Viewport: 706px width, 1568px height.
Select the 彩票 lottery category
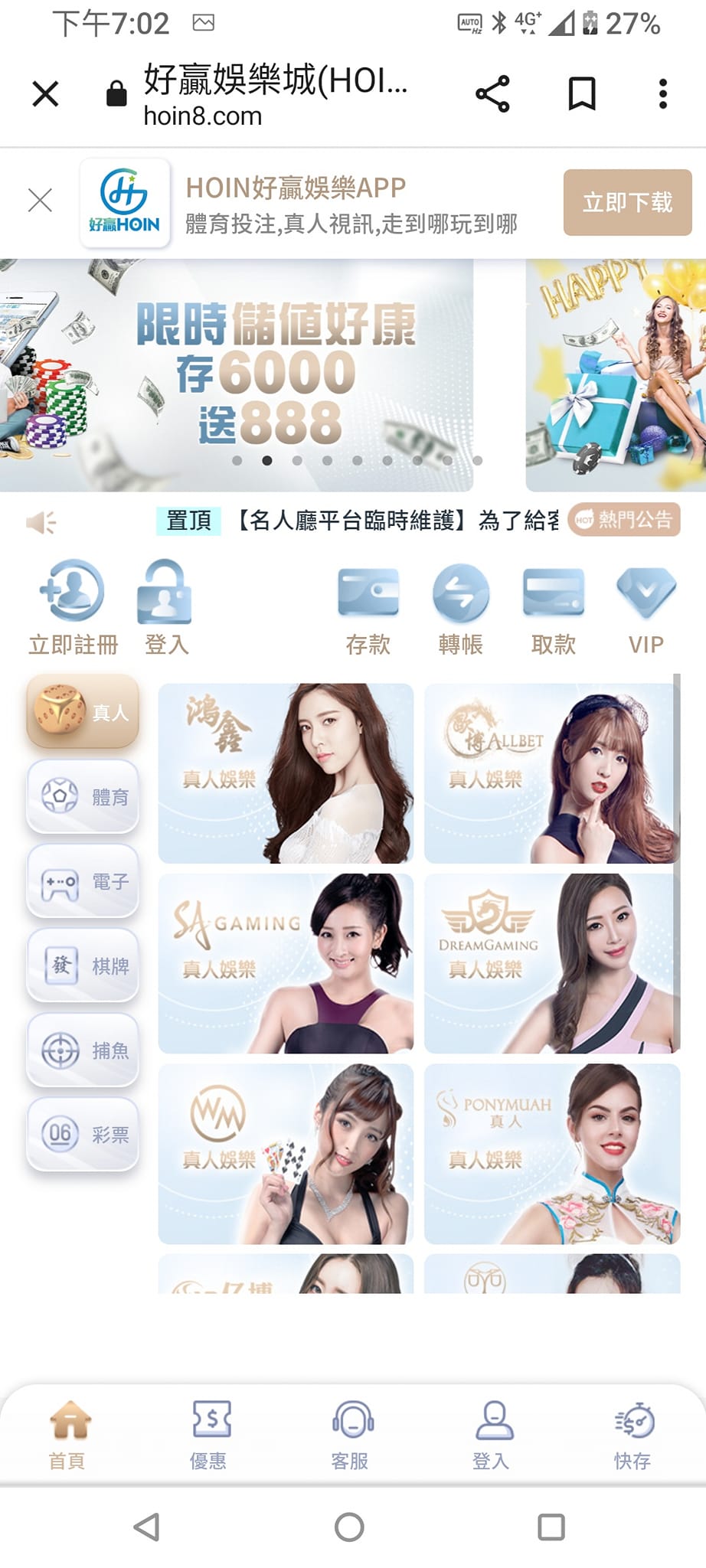(83, 1134)
